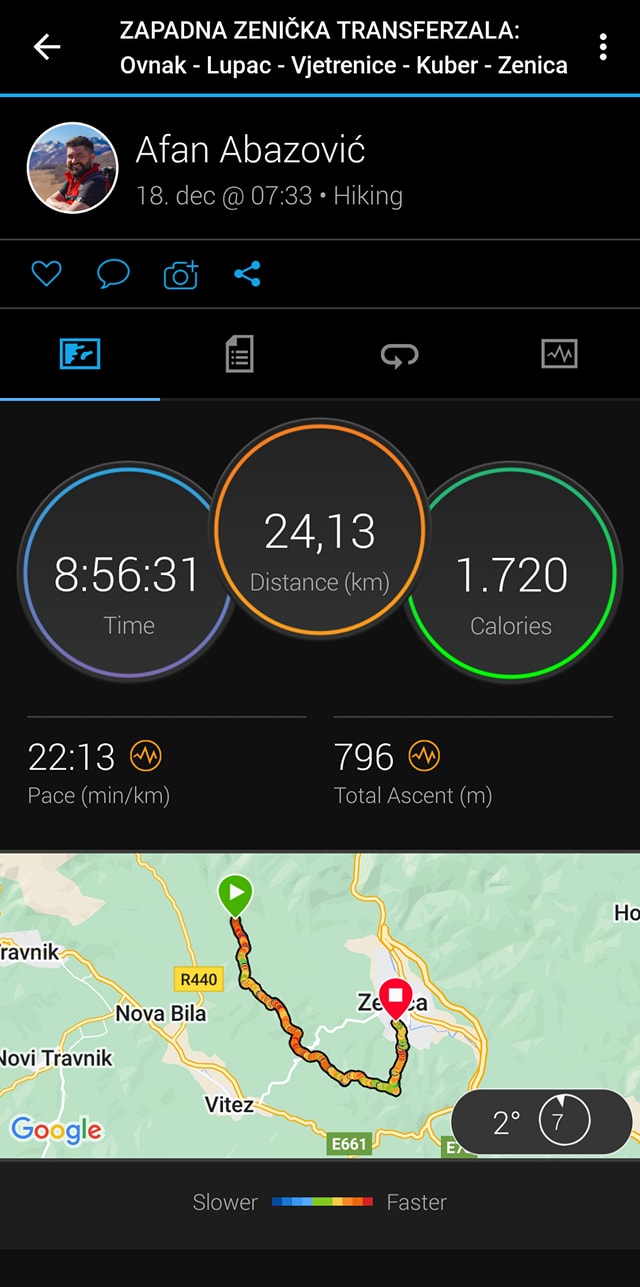Open pace insight icon next to 22:13
The width and height of the screenshot is (640, 1287).
[146, 757]
